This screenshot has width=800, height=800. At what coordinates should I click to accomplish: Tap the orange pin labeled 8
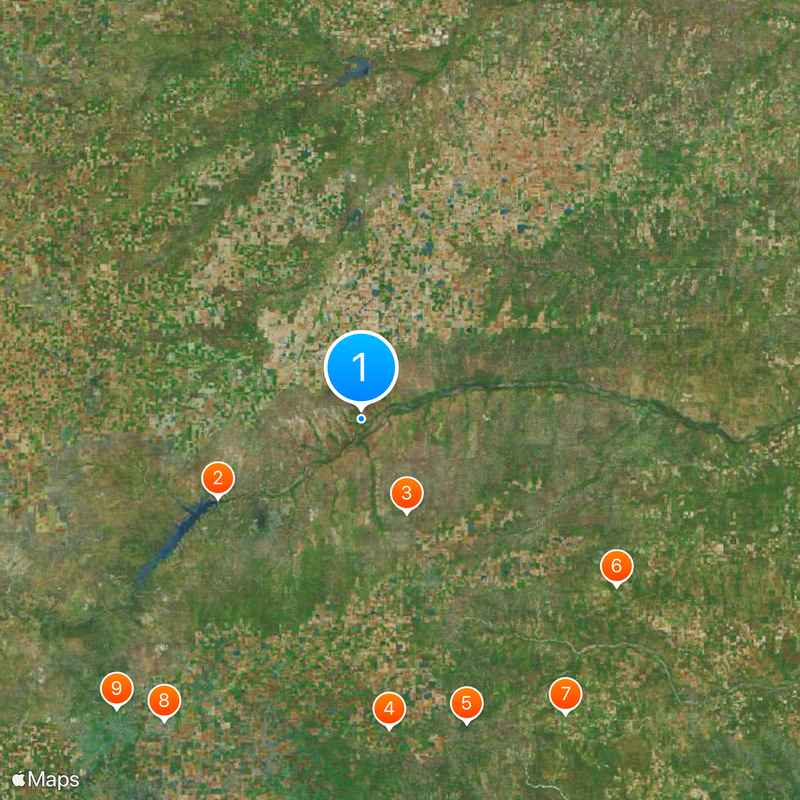coord(165,701)
